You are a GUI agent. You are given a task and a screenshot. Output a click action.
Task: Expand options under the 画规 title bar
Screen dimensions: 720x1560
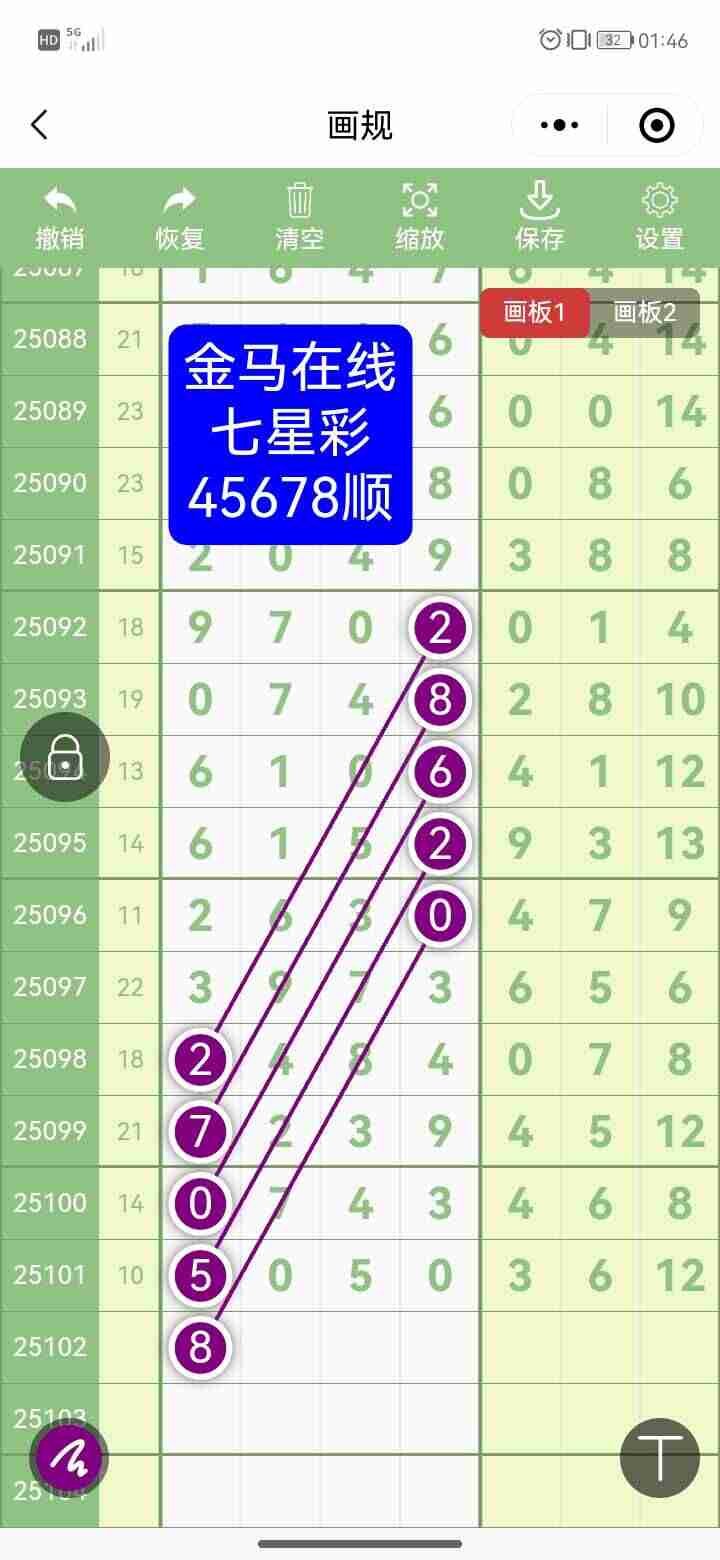click(558, 124)
